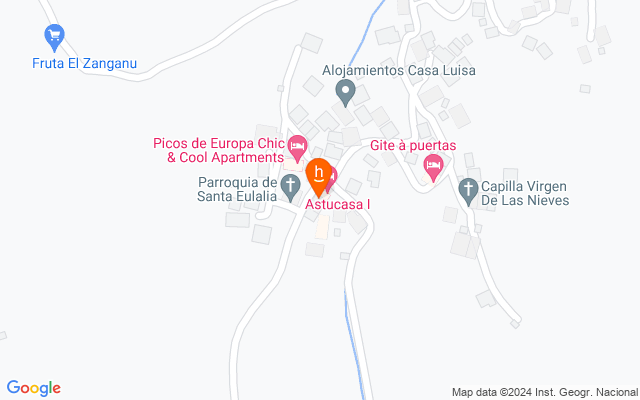640x400 pixels.
Task: Open the Gite à puertas lodging pin
Action: (x=433, y=168)
